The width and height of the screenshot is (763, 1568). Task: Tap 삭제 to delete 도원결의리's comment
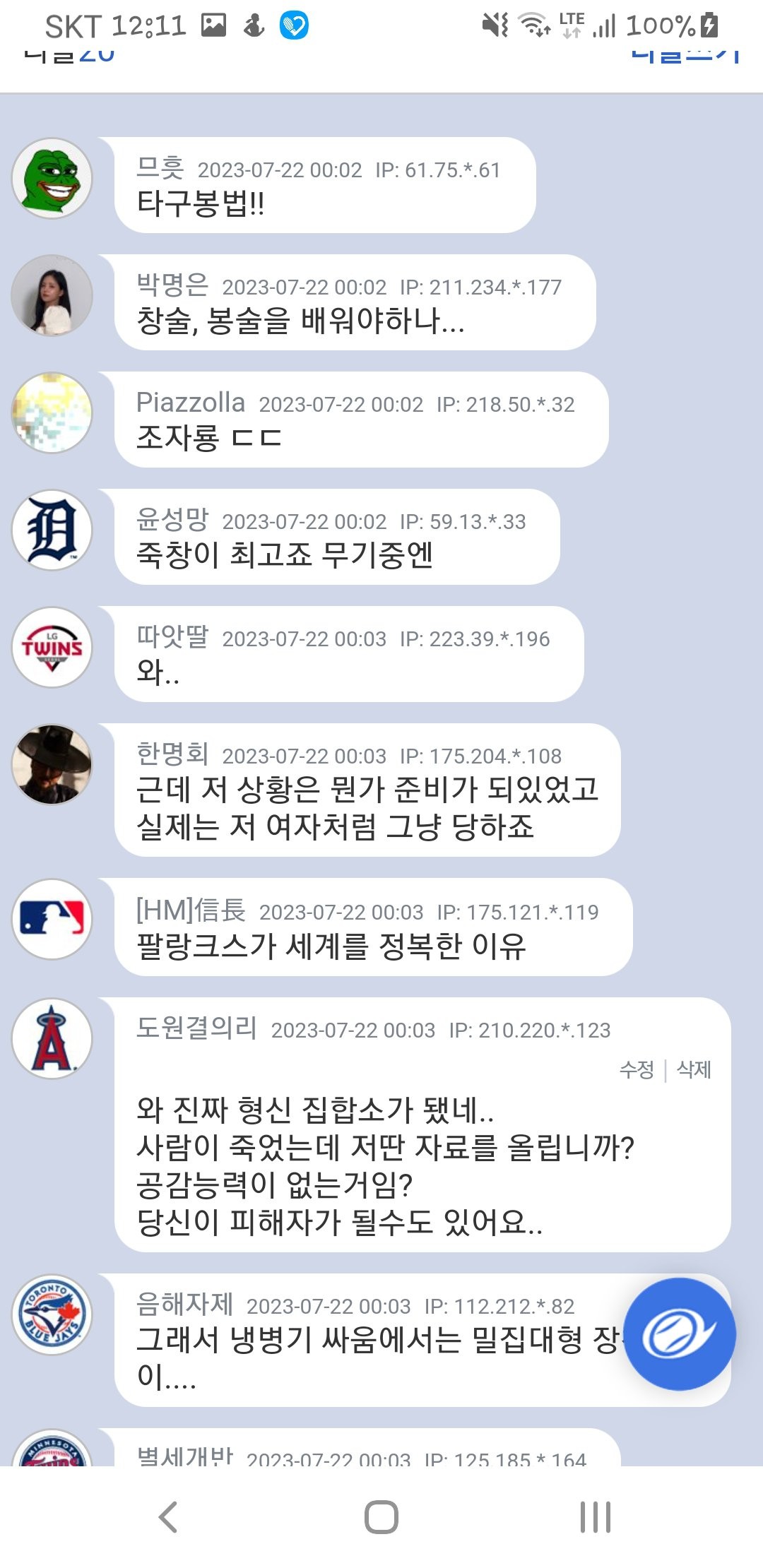[694, 1069]
